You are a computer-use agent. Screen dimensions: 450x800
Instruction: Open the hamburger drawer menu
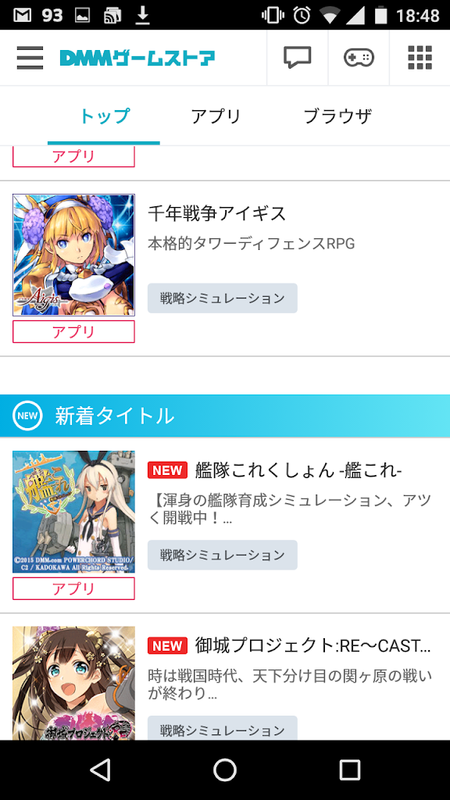(30, 58)
